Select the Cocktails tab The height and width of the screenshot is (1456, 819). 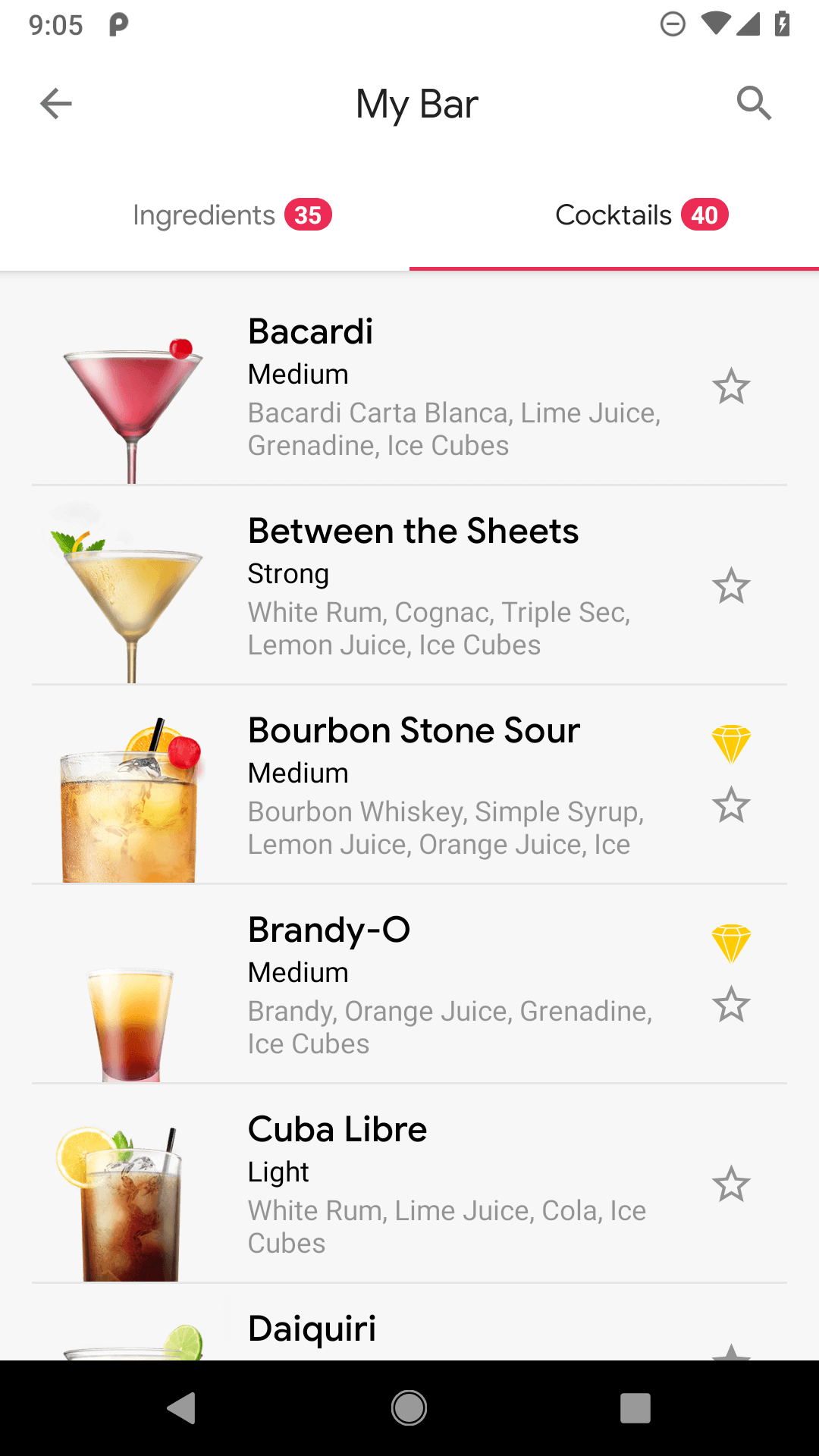tap(614, 215)
